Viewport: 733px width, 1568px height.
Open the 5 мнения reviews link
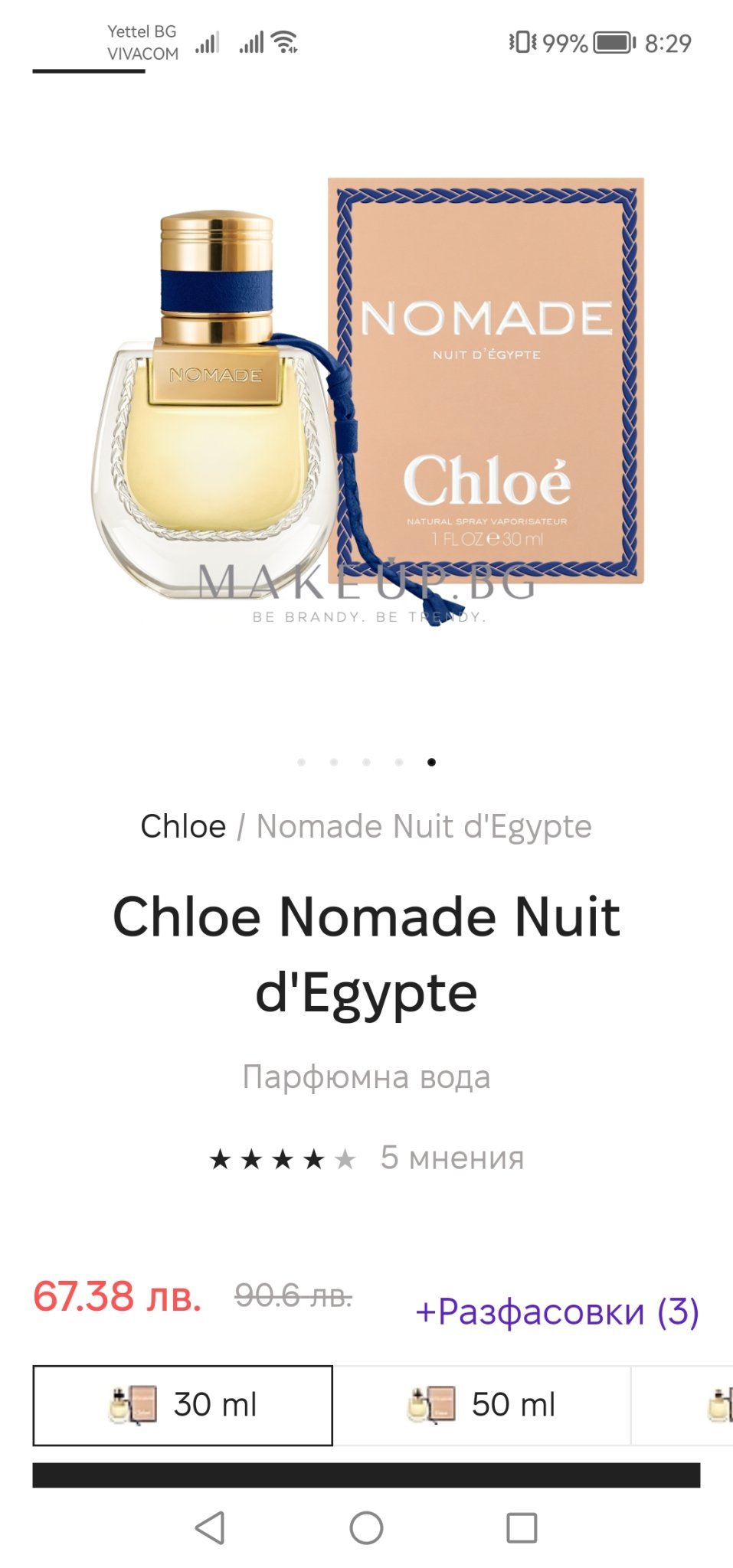[452, 1158]
